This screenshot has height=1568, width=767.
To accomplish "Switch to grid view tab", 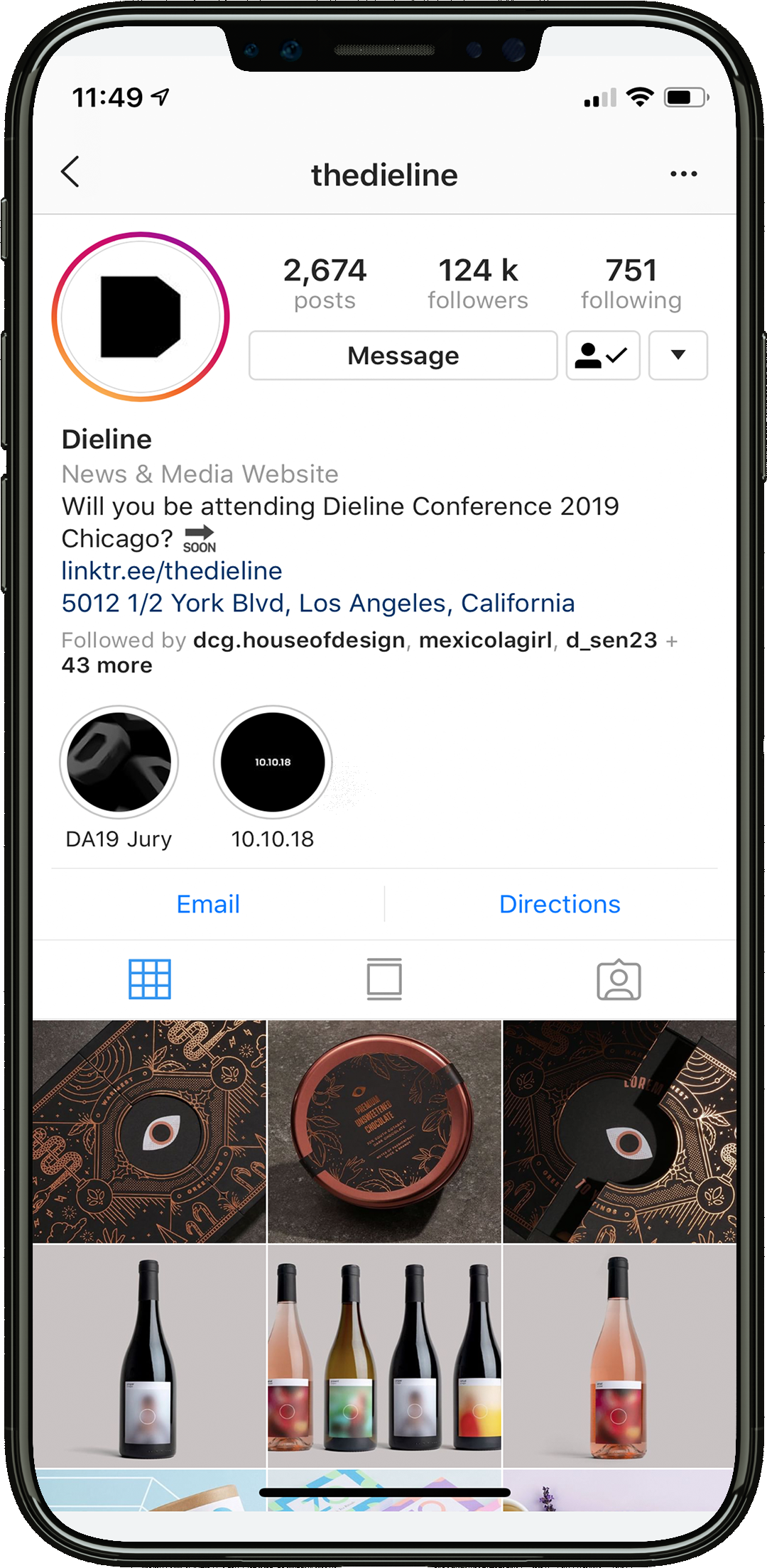I will pyautogui.click(x=150, y=979).
